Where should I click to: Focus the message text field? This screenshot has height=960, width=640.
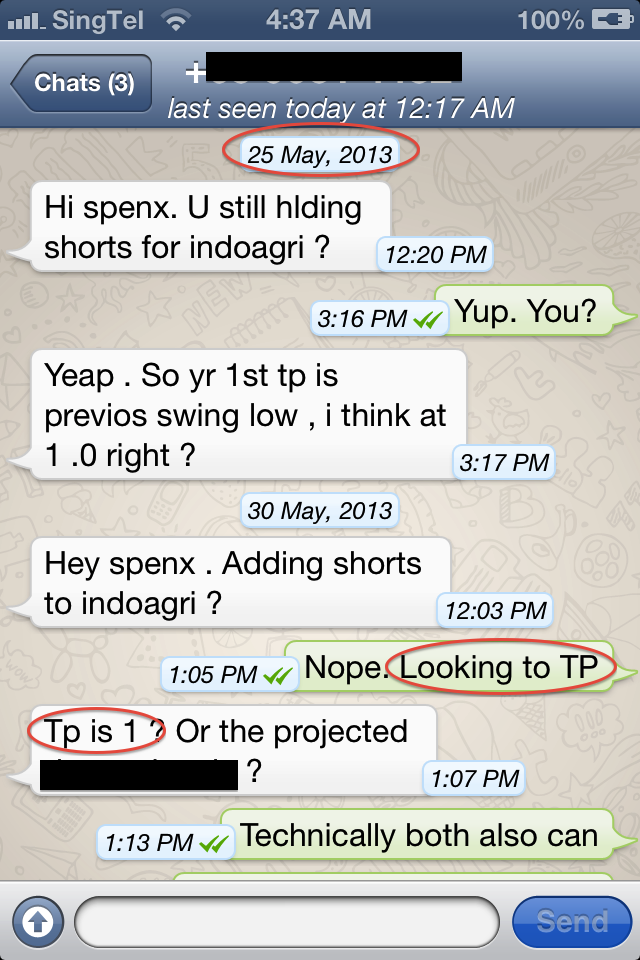[x=286, y=921]
